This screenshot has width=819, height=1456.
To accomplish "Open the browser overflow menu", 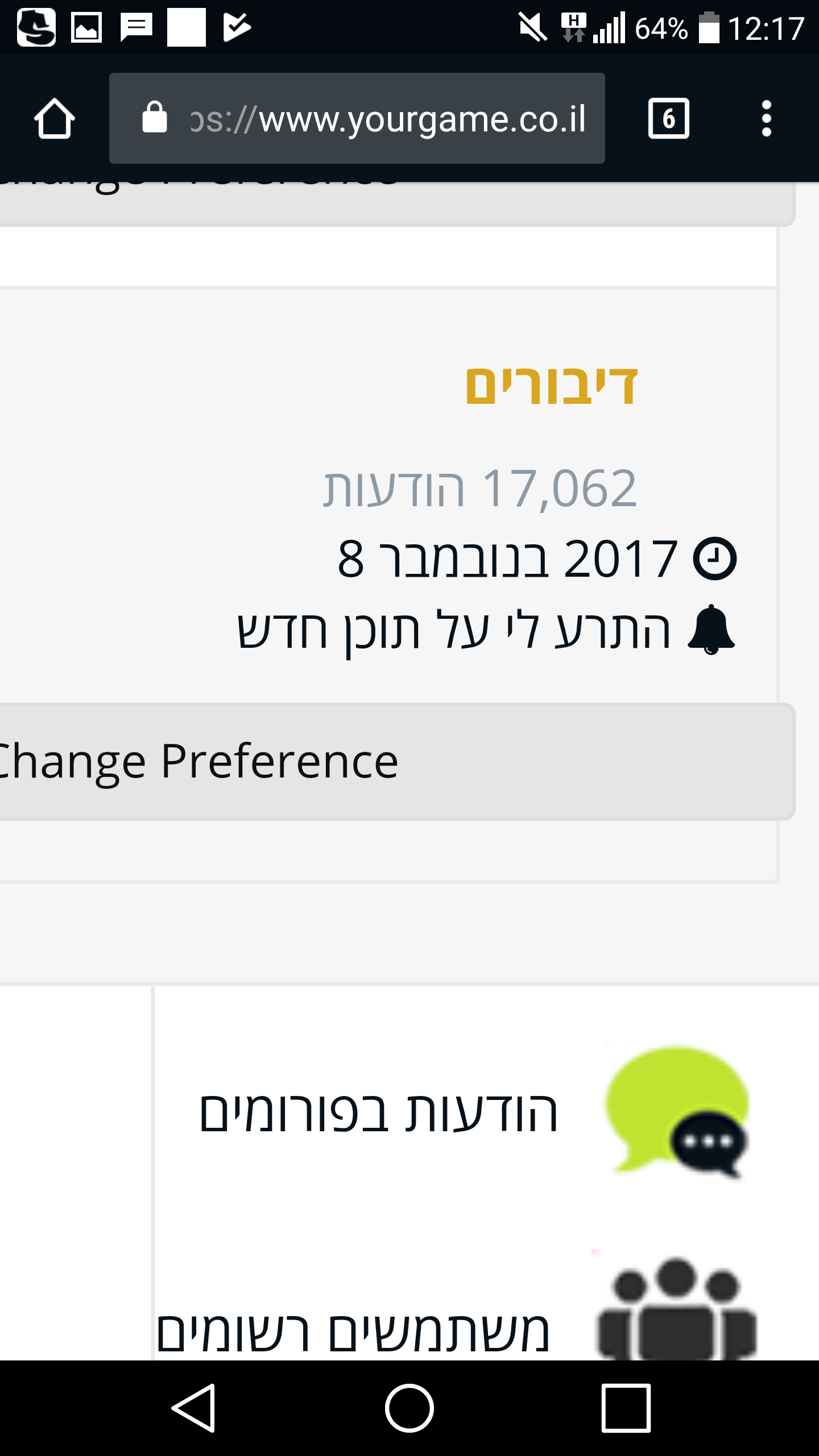I will [766, 118].
